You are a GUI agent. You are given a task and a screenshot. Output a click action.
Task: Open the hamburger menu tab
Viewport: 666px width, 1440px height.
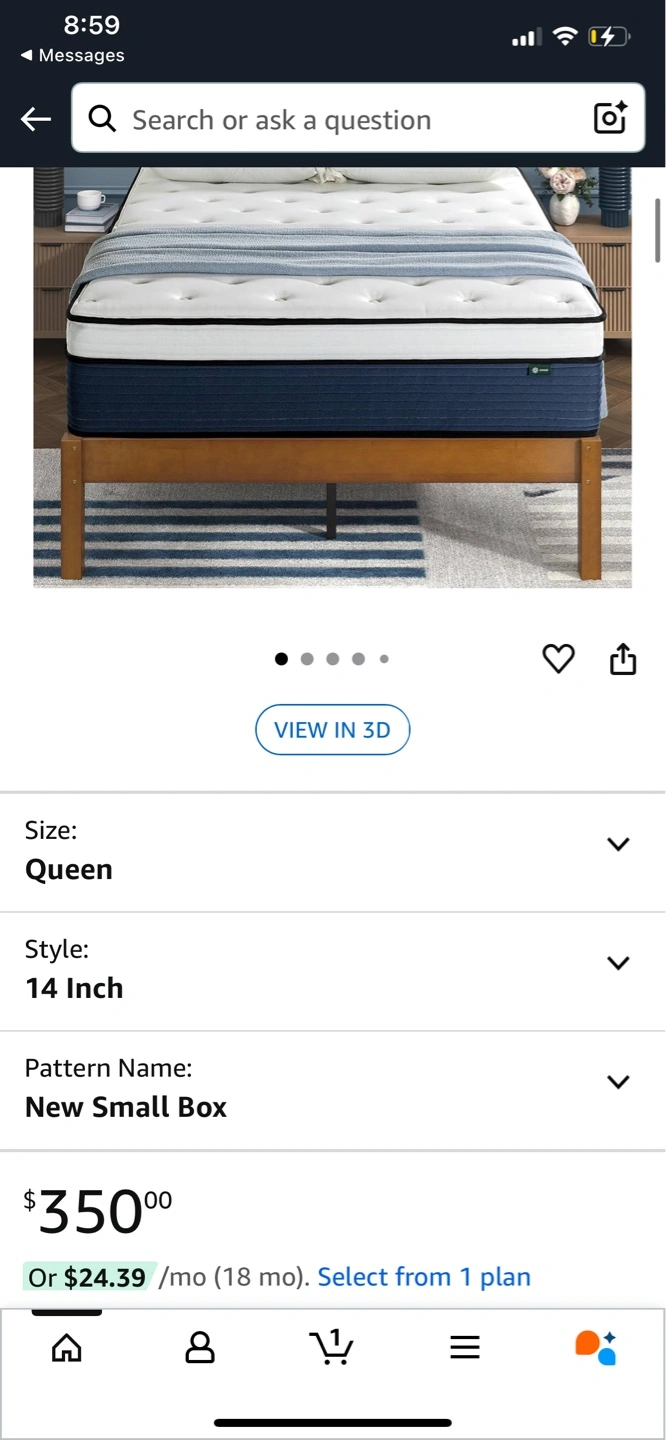point(464,1348)
